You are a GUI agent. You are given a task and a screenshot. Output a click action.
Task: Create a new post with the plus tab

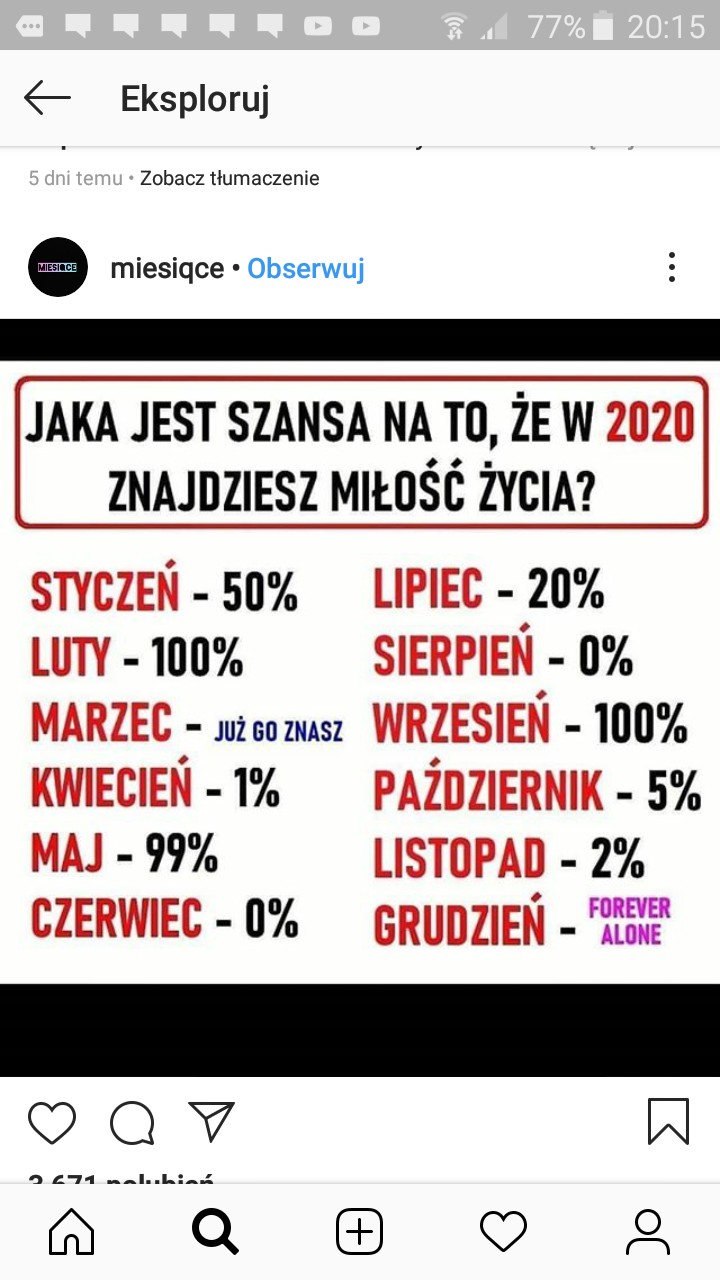click(359, 1231)
